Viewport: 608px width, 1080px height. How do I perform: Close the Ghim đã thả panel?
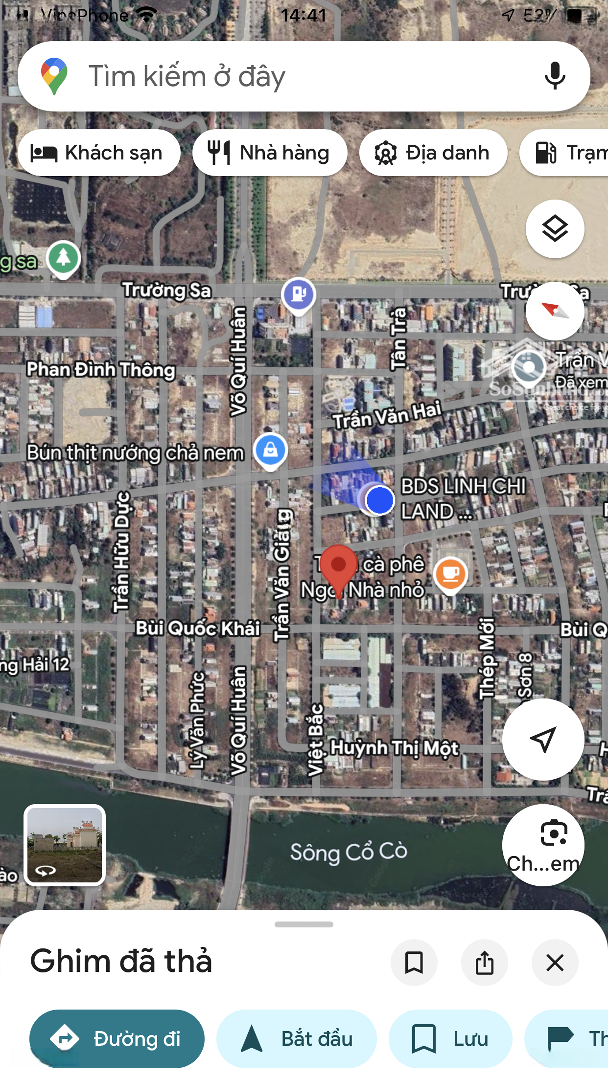tap(555, 963)
